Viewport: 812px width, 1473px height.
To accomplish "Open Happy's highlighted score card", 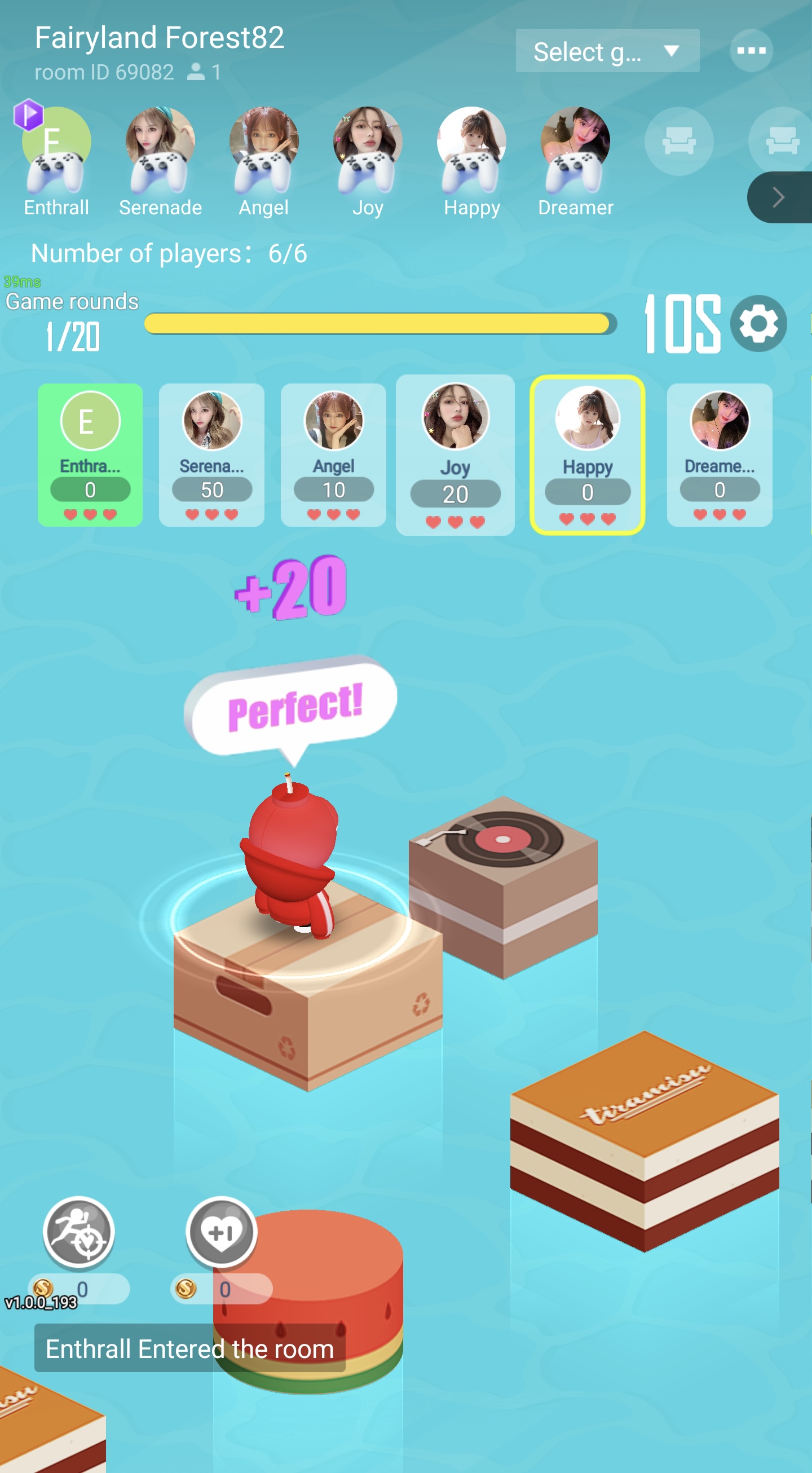I will tap(587, 455).
